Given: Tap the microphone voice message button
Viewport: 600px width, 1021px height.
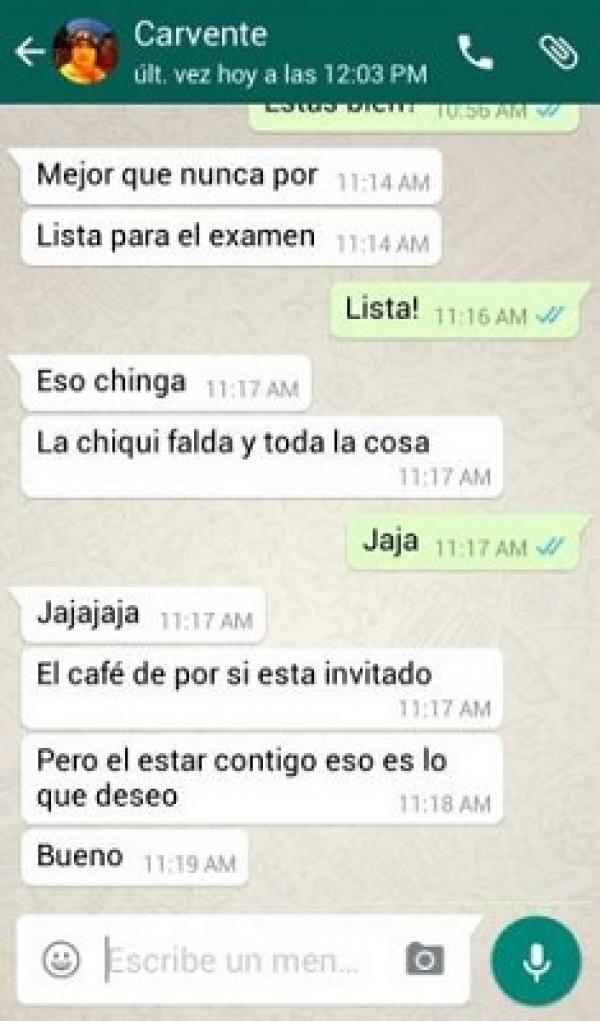Looking at the screenshot, I should click(x=536, y=961).
